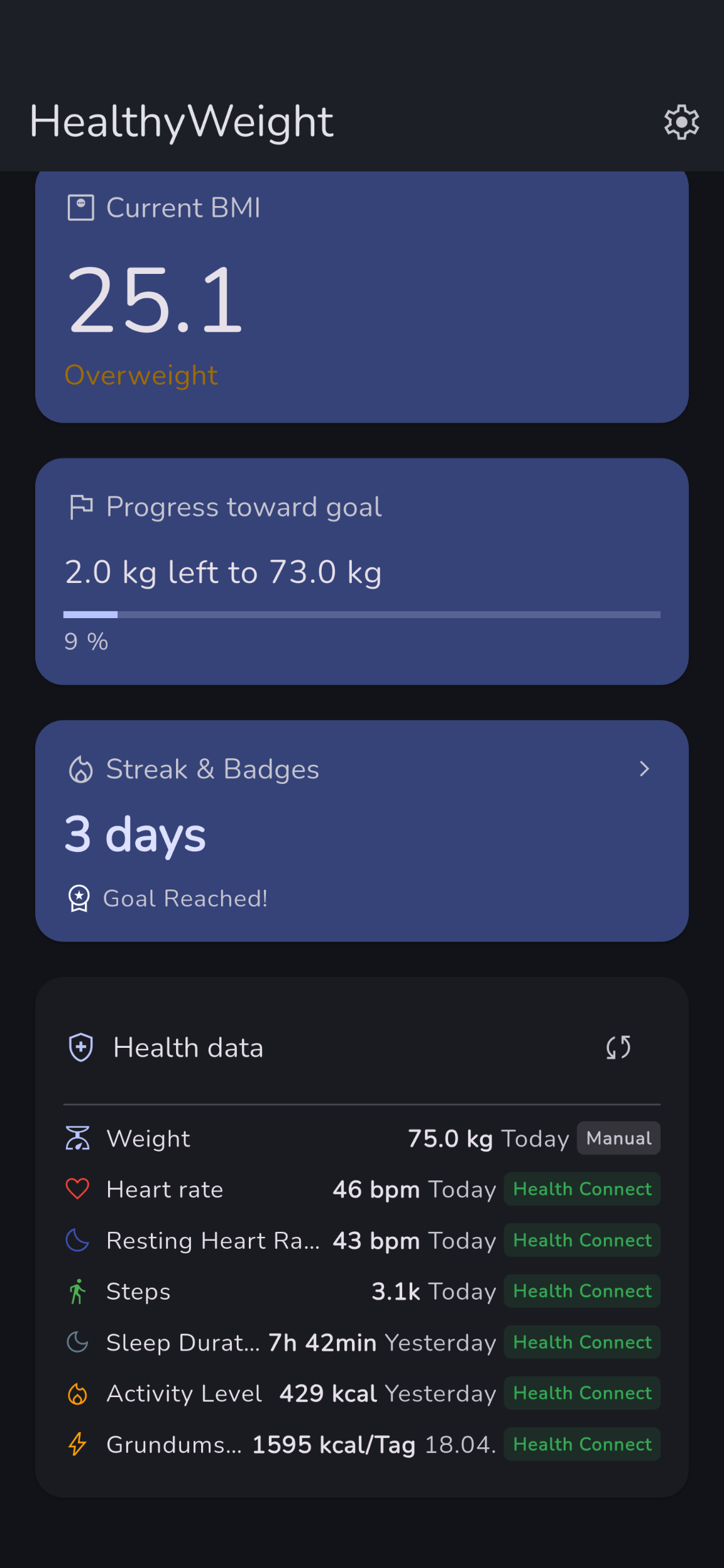Open Health Connect for Steps

coord(581,1291)
